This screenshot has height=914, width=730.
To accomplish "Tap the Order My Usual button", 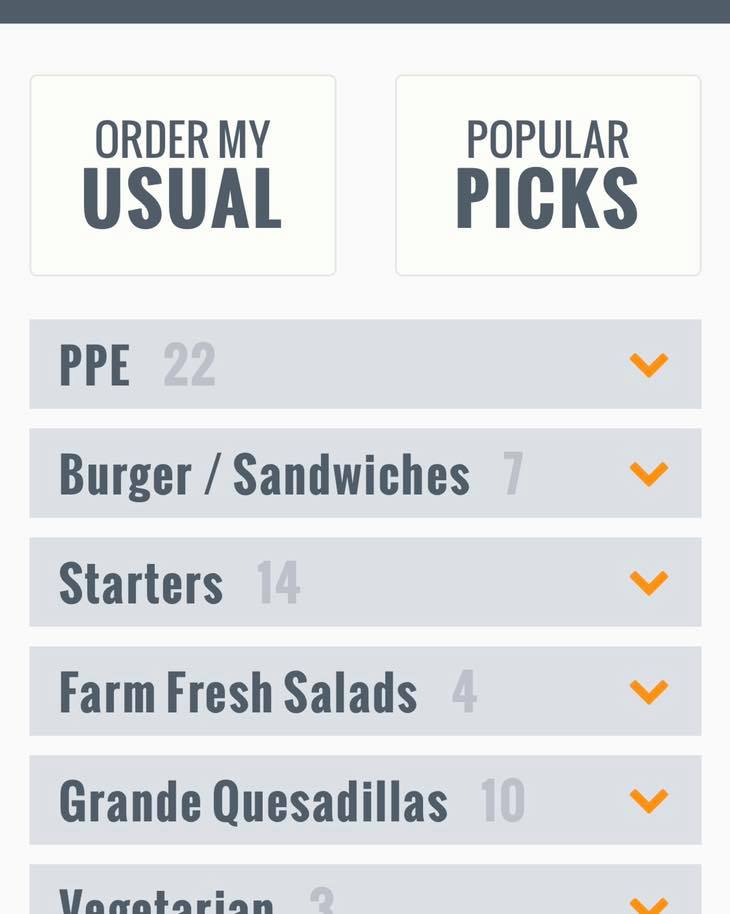I will point(183,175).
